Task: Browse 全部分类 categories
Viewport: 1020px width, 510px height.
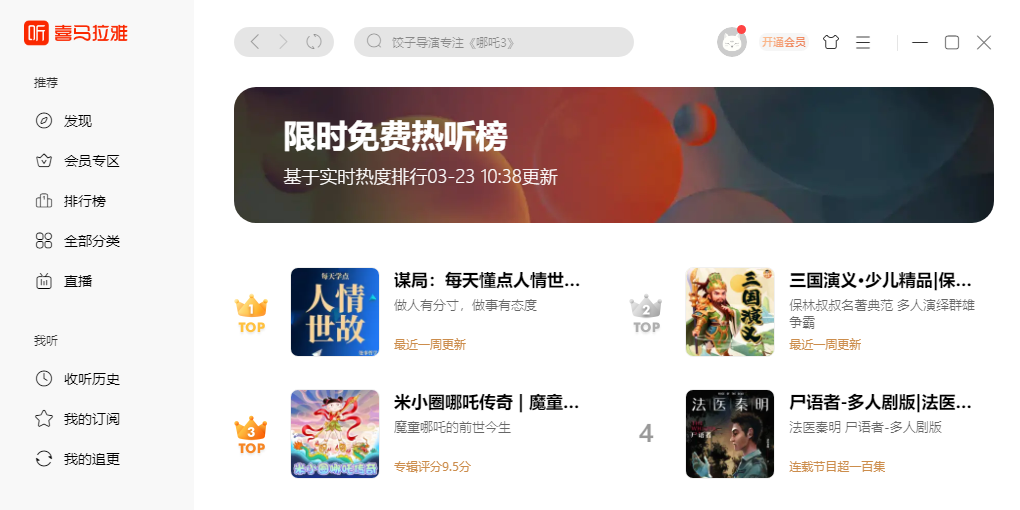Action: pos(91,241)
